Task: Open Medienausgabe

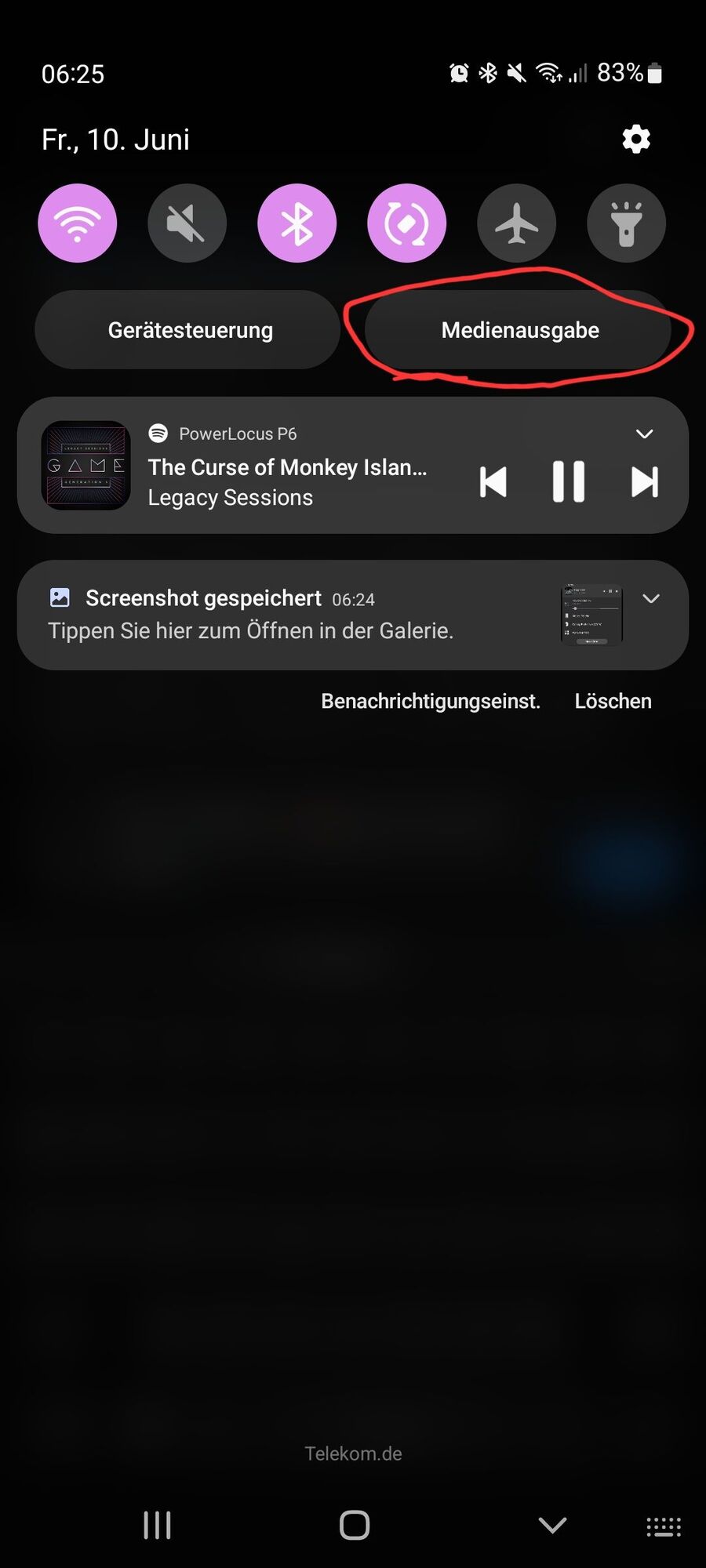Action: point(519,330)
